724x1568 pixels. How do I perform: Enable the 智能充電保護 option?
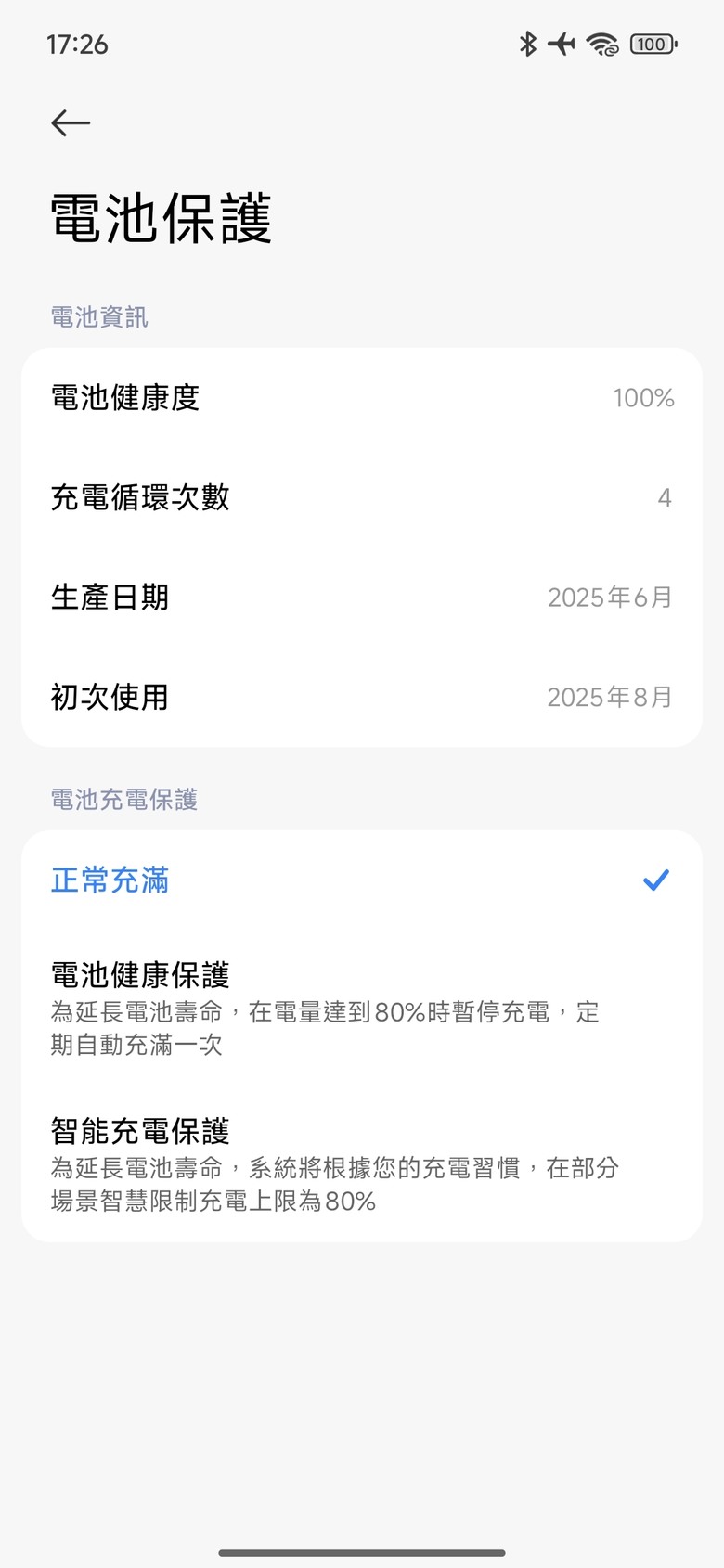point(362,1163)
